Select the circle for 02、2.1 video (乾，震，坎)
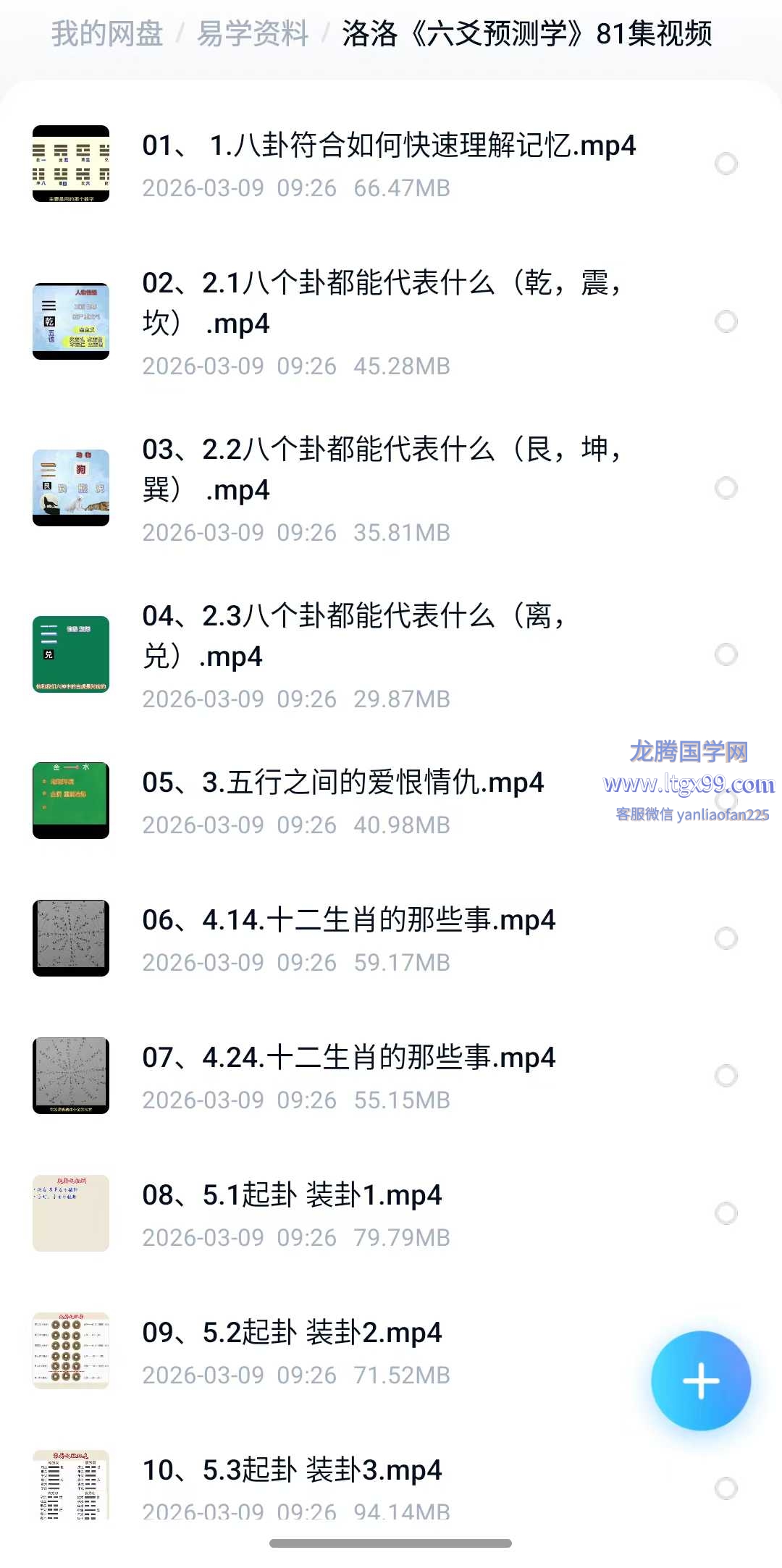Screen dimensions: 782x1568 click(726, 321)
